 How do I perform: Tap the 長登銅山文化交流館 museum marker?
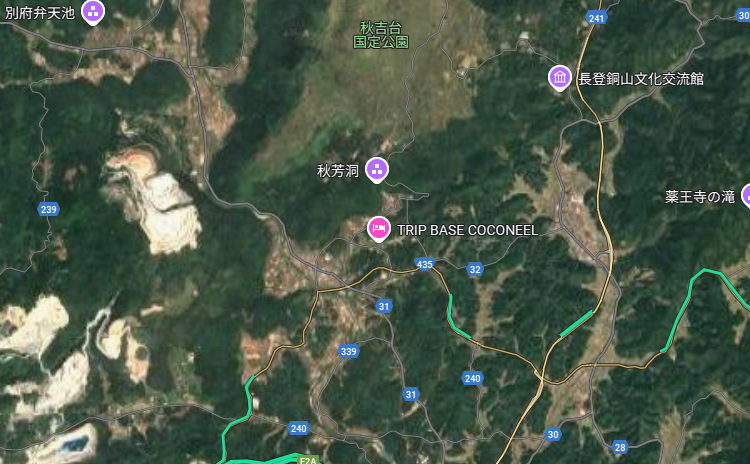tap(560, 77)
